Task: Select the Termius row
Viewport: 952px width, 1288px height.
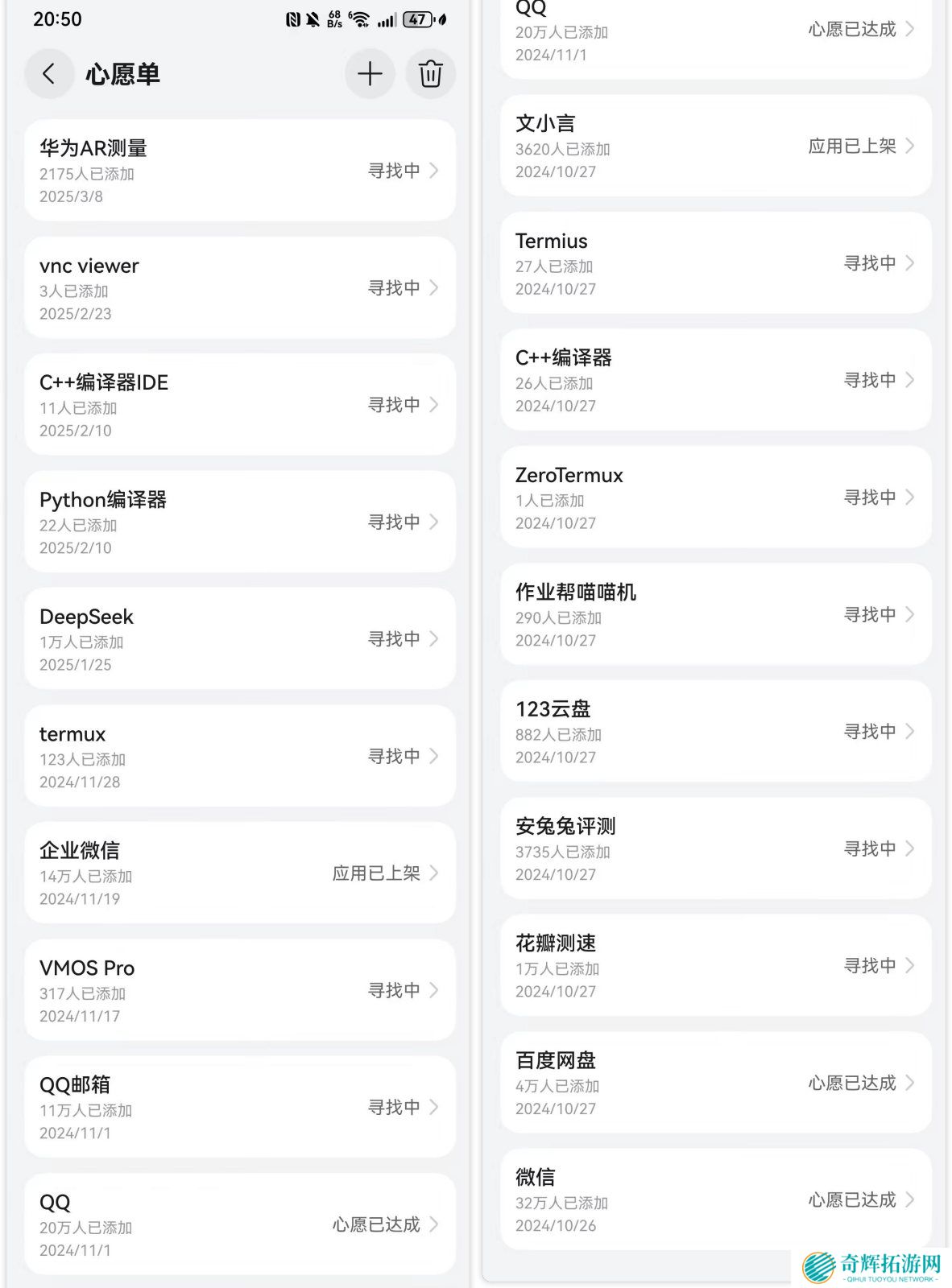Action: tap(715, 263)
